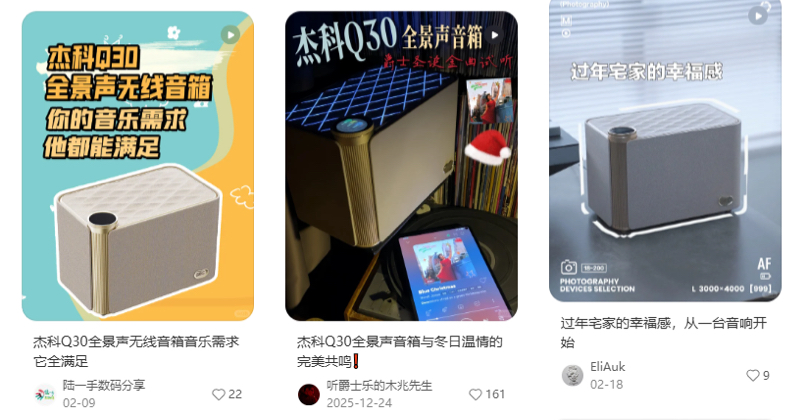Open title 过年宅家的幸福感，从一台音响开始

coord(664,332)
